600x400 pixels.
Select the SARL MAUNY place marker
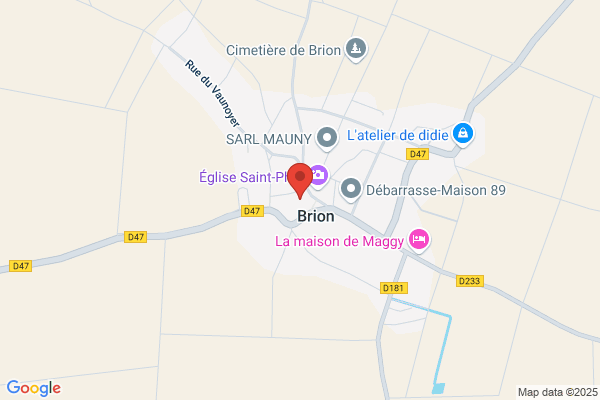point(327,138)
